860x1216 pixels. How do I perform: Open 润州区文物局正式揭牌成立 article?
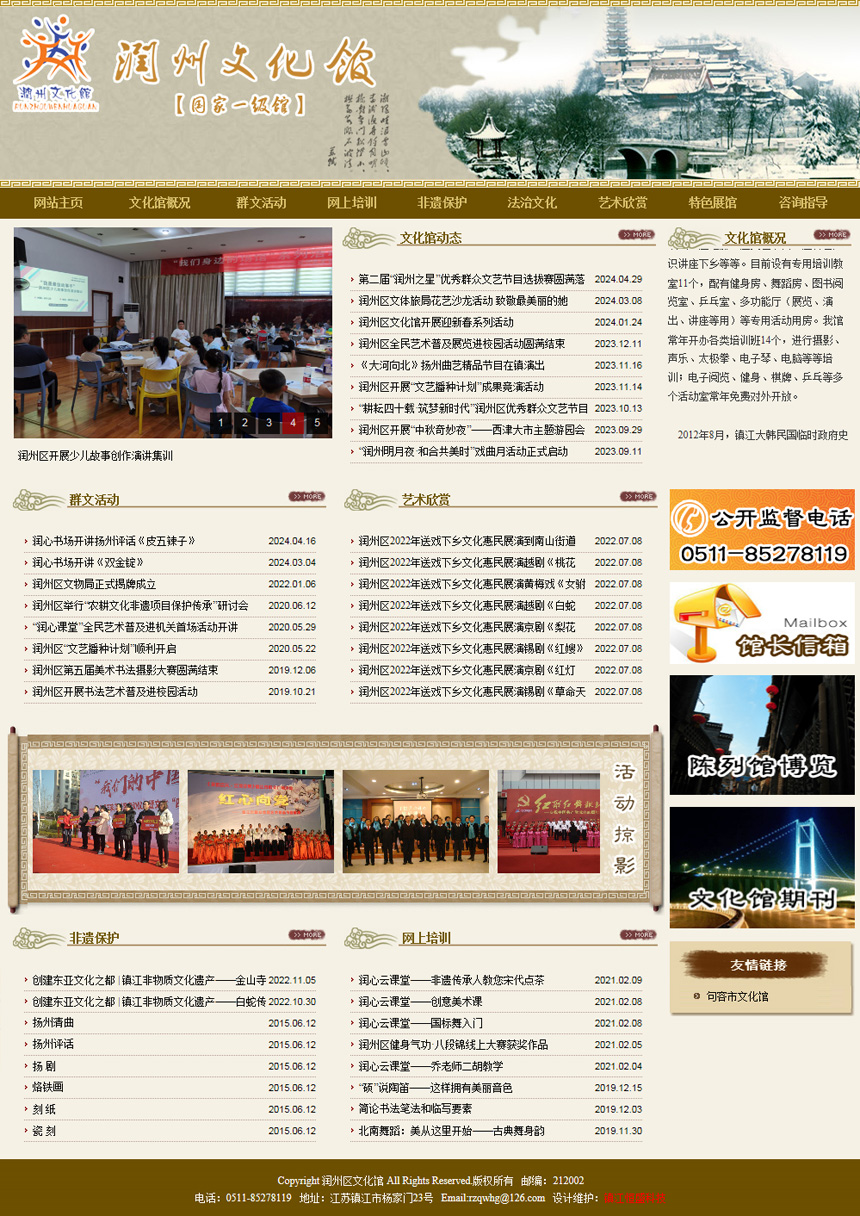[94, 584]
